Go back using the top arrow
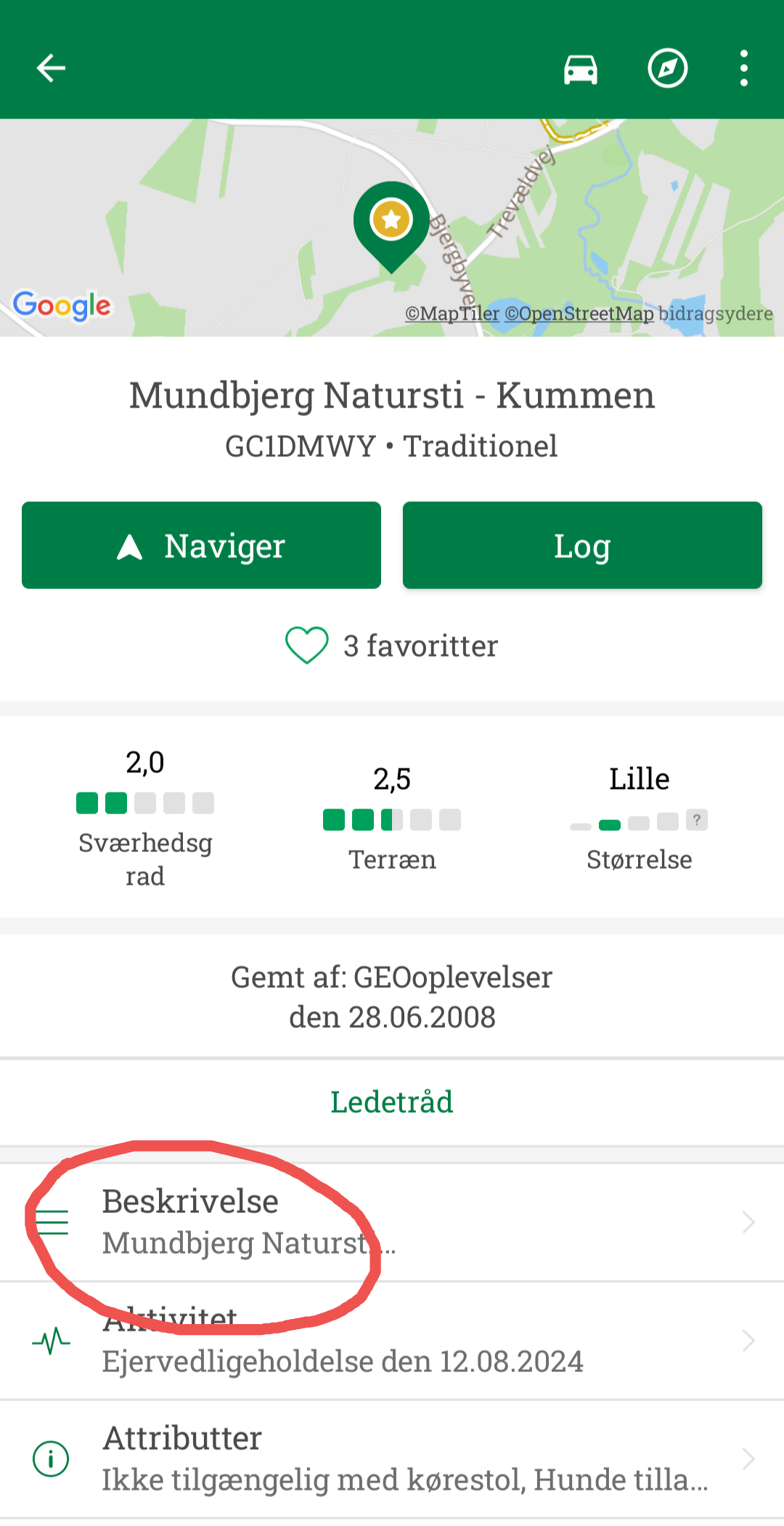This screenshot has height=1526, width=784. pos(51,68)
